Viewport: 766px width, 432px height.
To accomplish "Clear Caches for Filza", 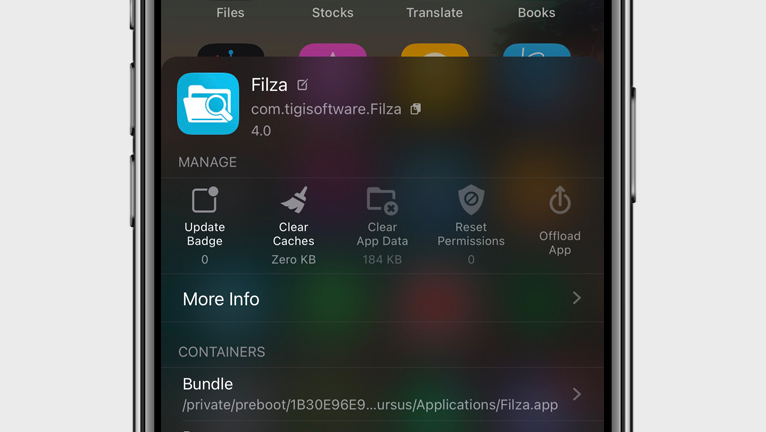I will [294, 225].
